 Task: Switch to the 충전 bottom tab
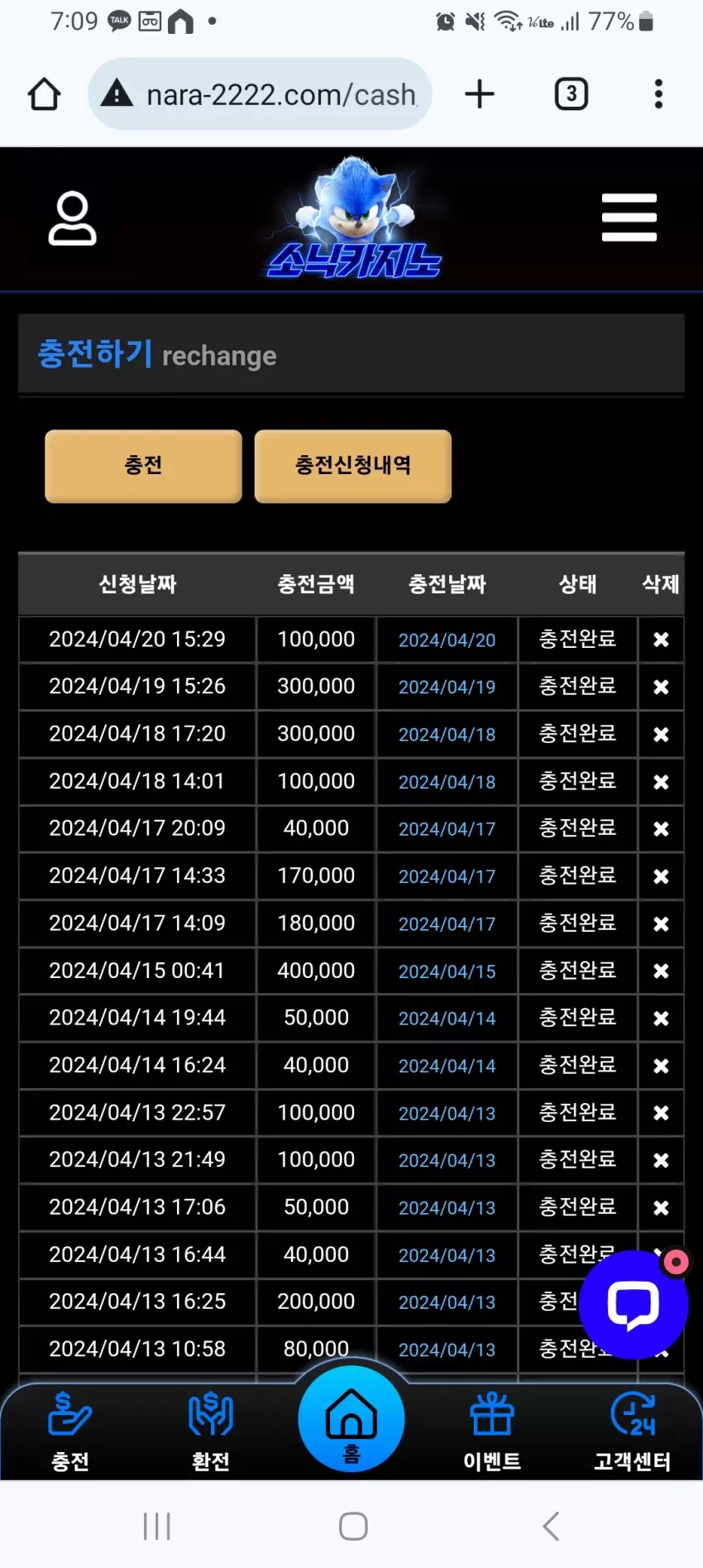70,1431
